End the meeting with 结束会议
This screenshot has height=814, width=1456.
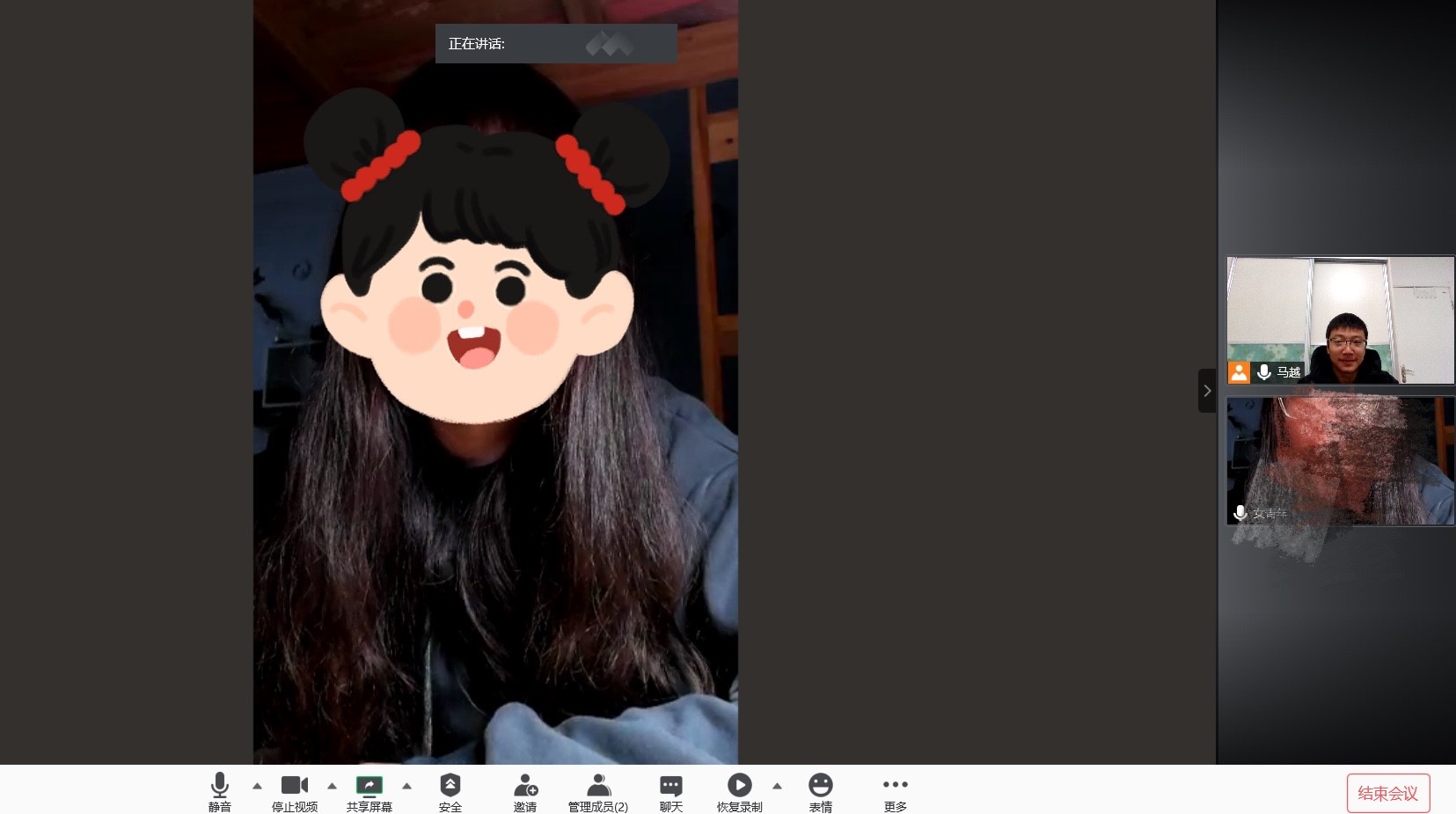point(1387,793)
